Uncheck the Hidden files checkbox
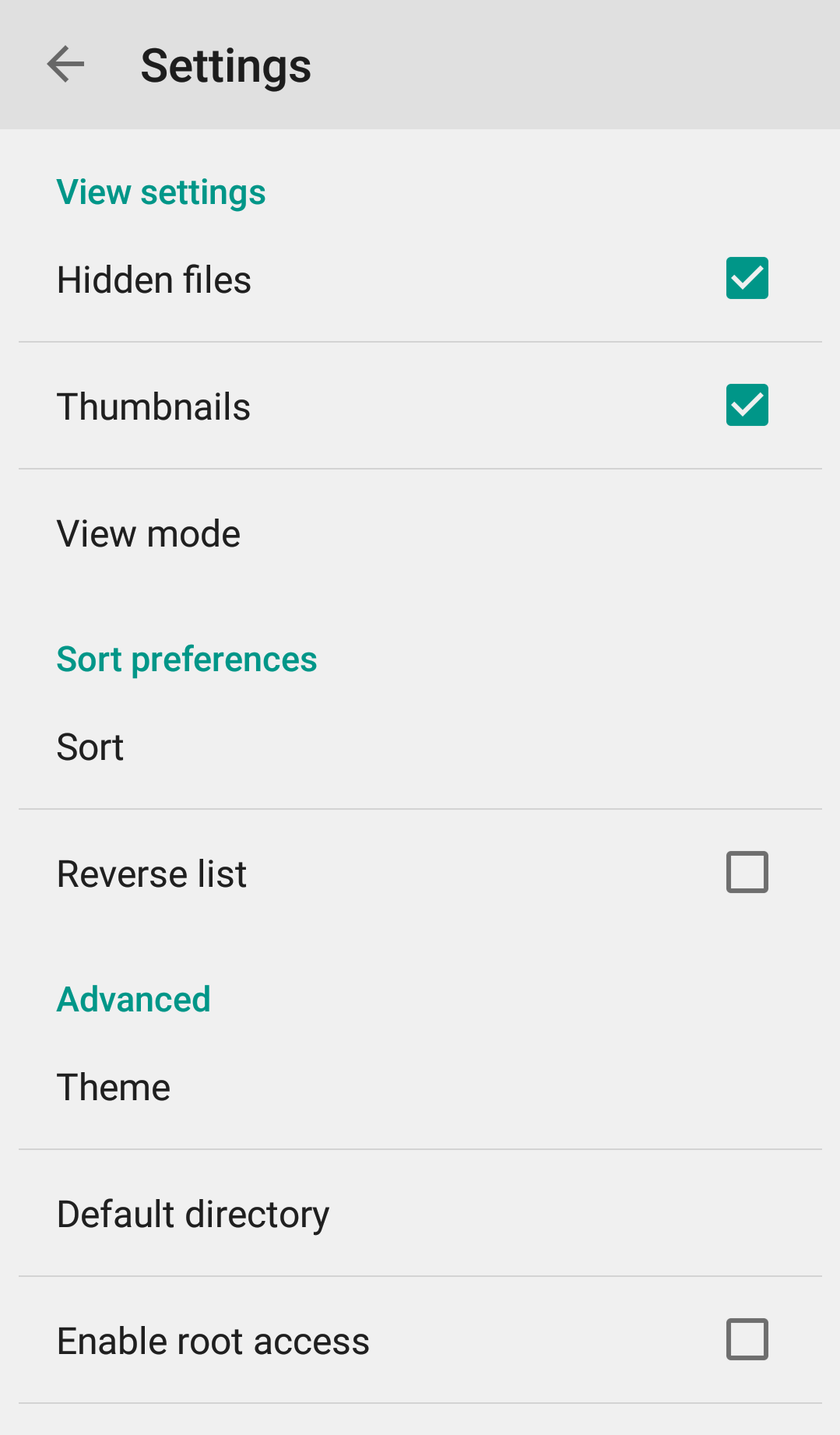Screen dimensions: 840x1435 [x=747, y=278]
